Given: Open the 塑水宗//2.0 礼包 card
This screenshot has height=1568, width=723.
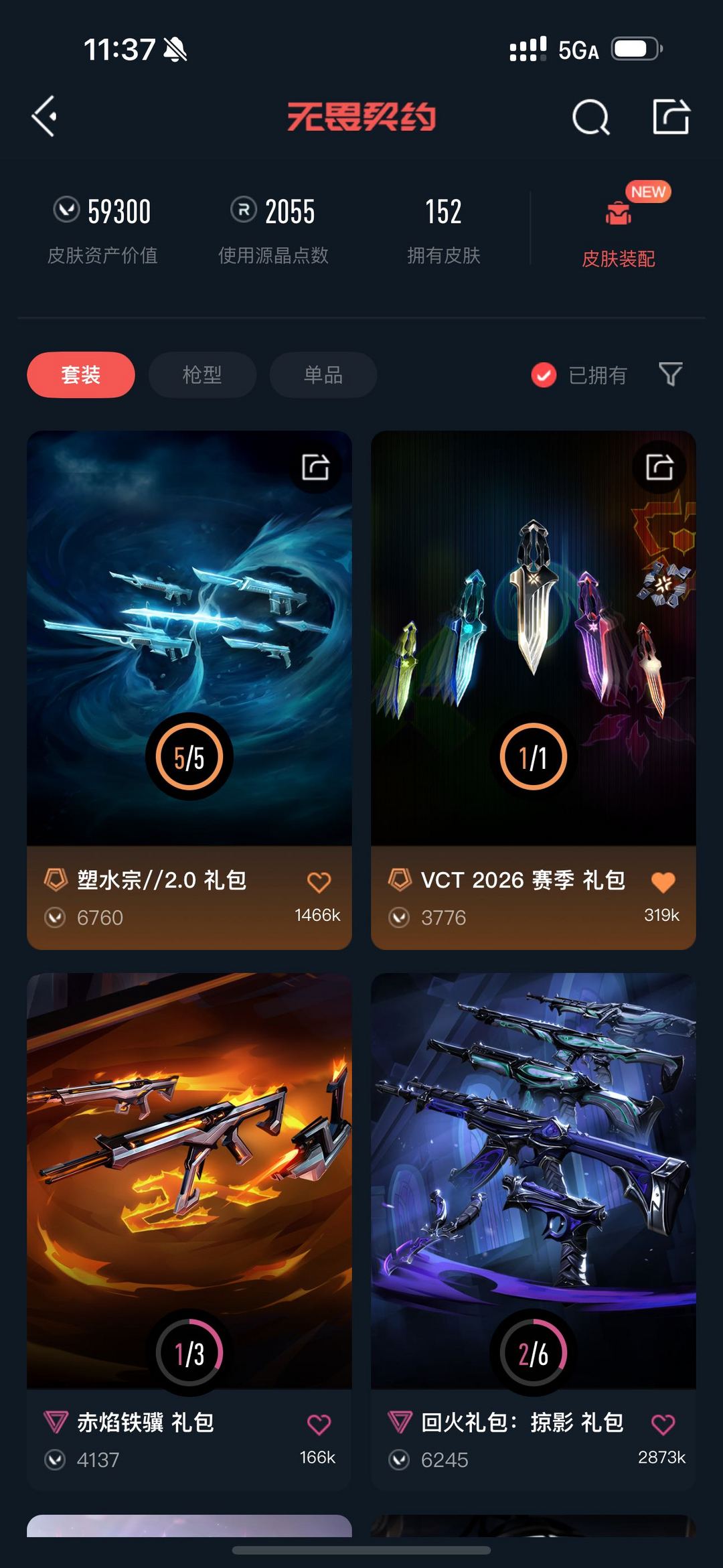Looking at the screenshot, I should [189, 689].
